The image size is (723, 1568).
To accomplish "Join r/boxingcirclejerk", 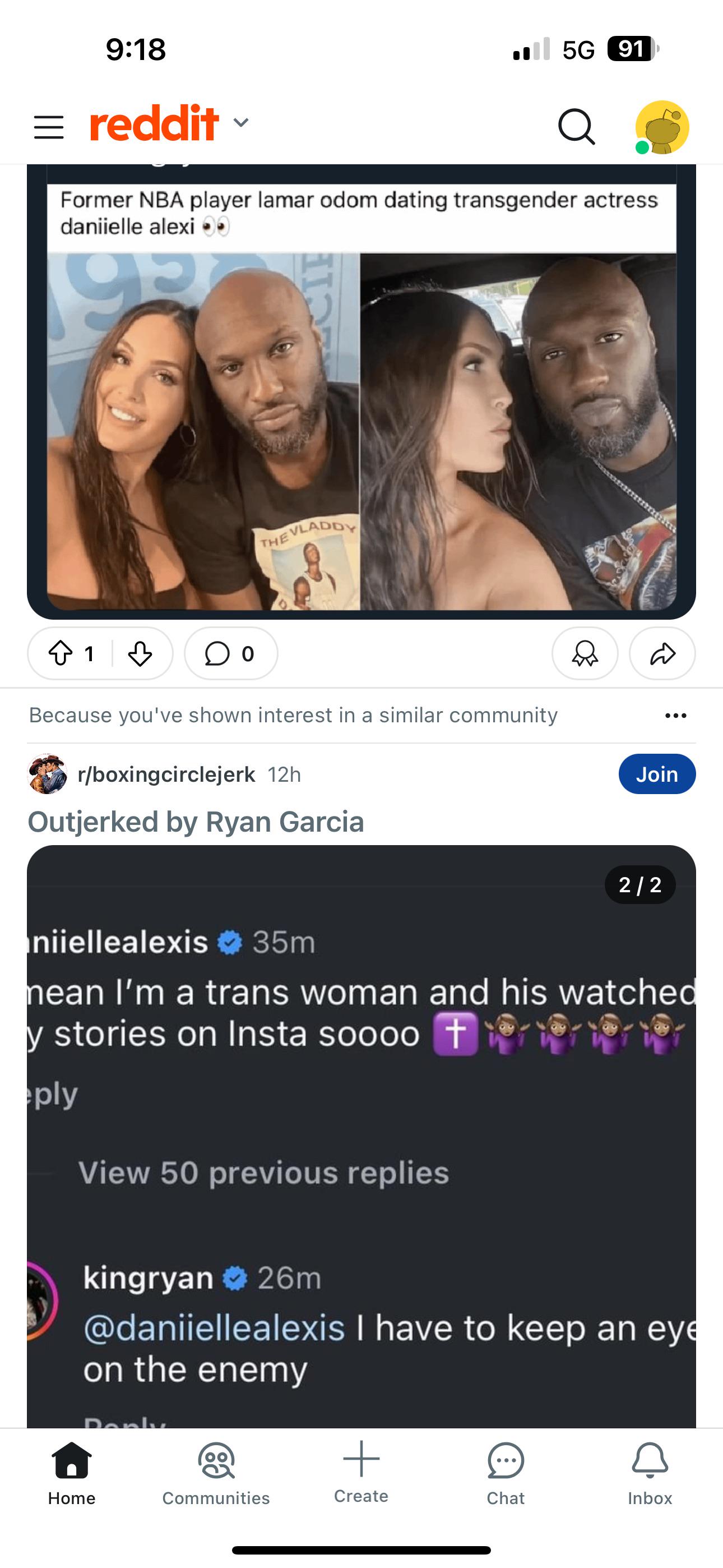I will [657, 774].
